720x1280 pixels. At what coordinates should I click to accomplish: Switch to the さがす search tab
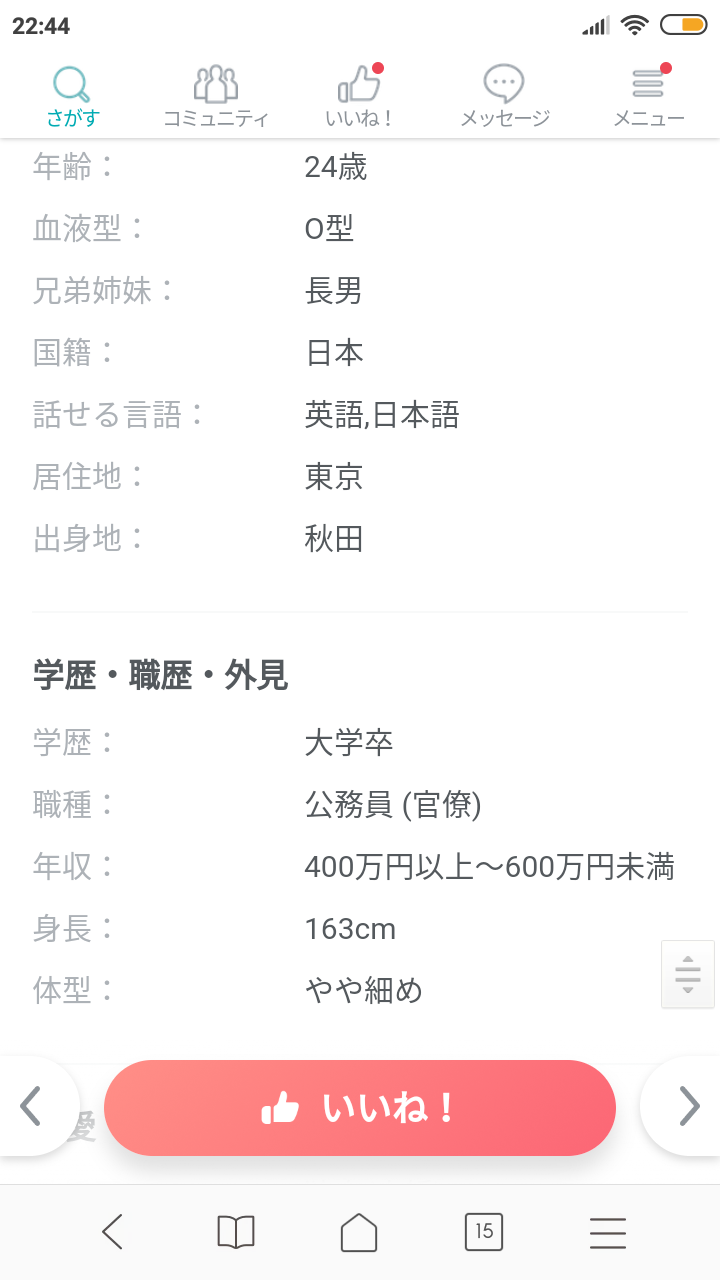[x=72, y=97]
